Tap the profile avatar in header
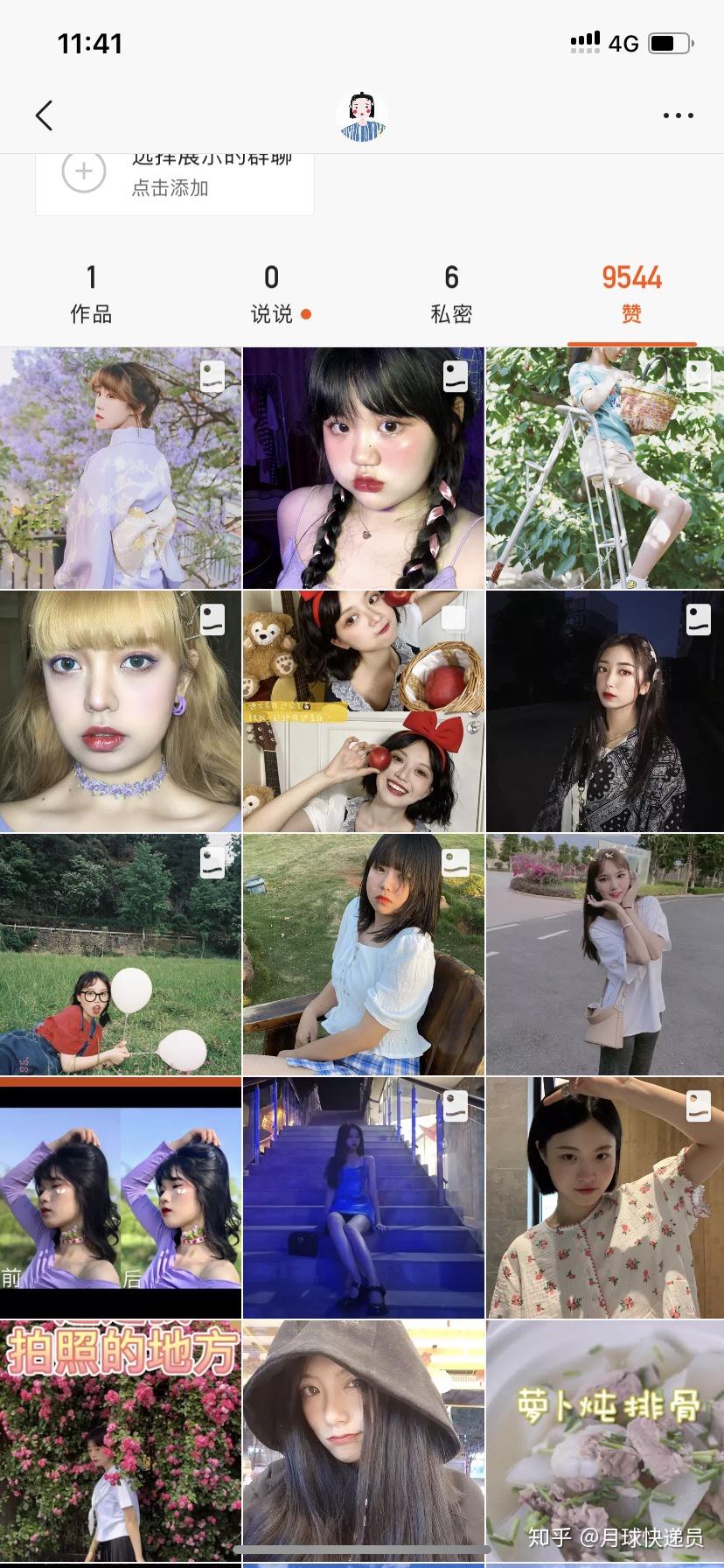 point(361,115)
